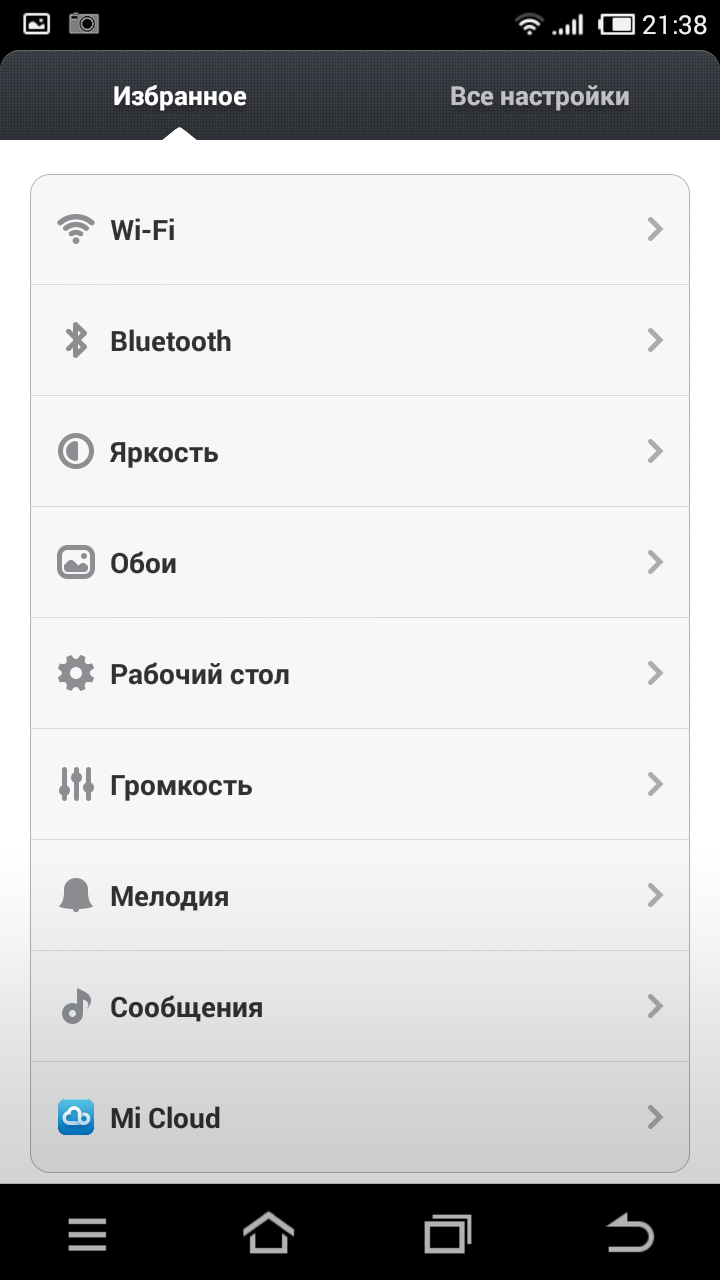Viewport: 720px width, 1280px height.
Task: Select the Избранное tab
Action: click(x=180, y=96)
